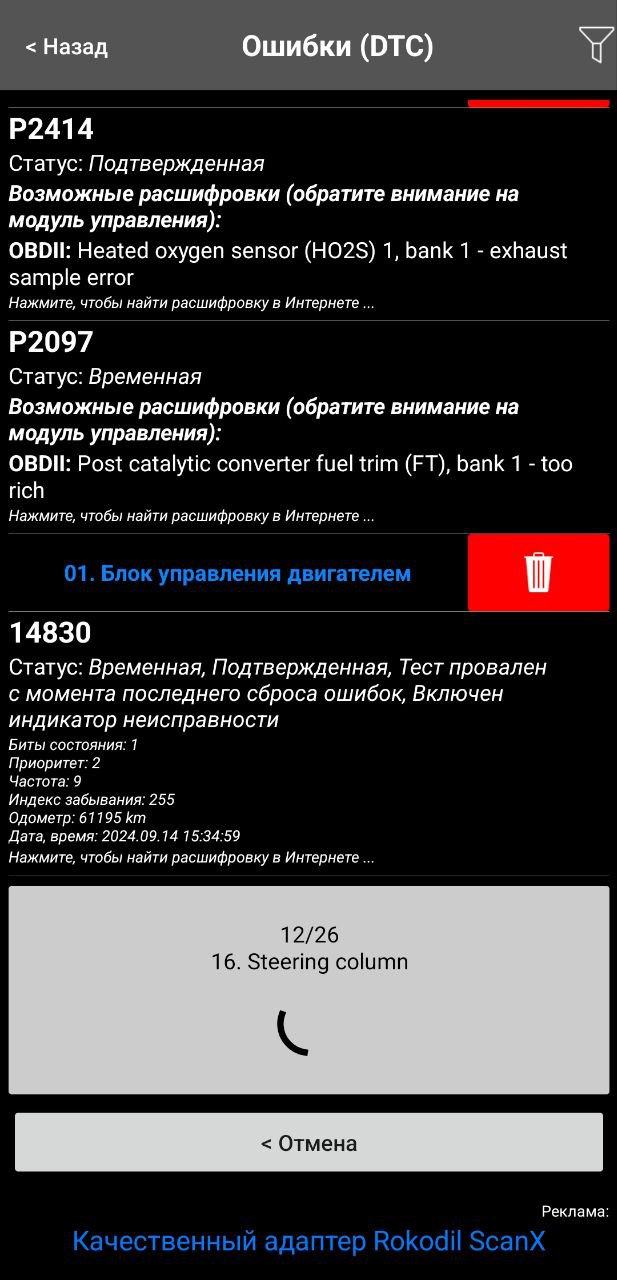Open the filter funnel icon

click(x=596, y=45)
